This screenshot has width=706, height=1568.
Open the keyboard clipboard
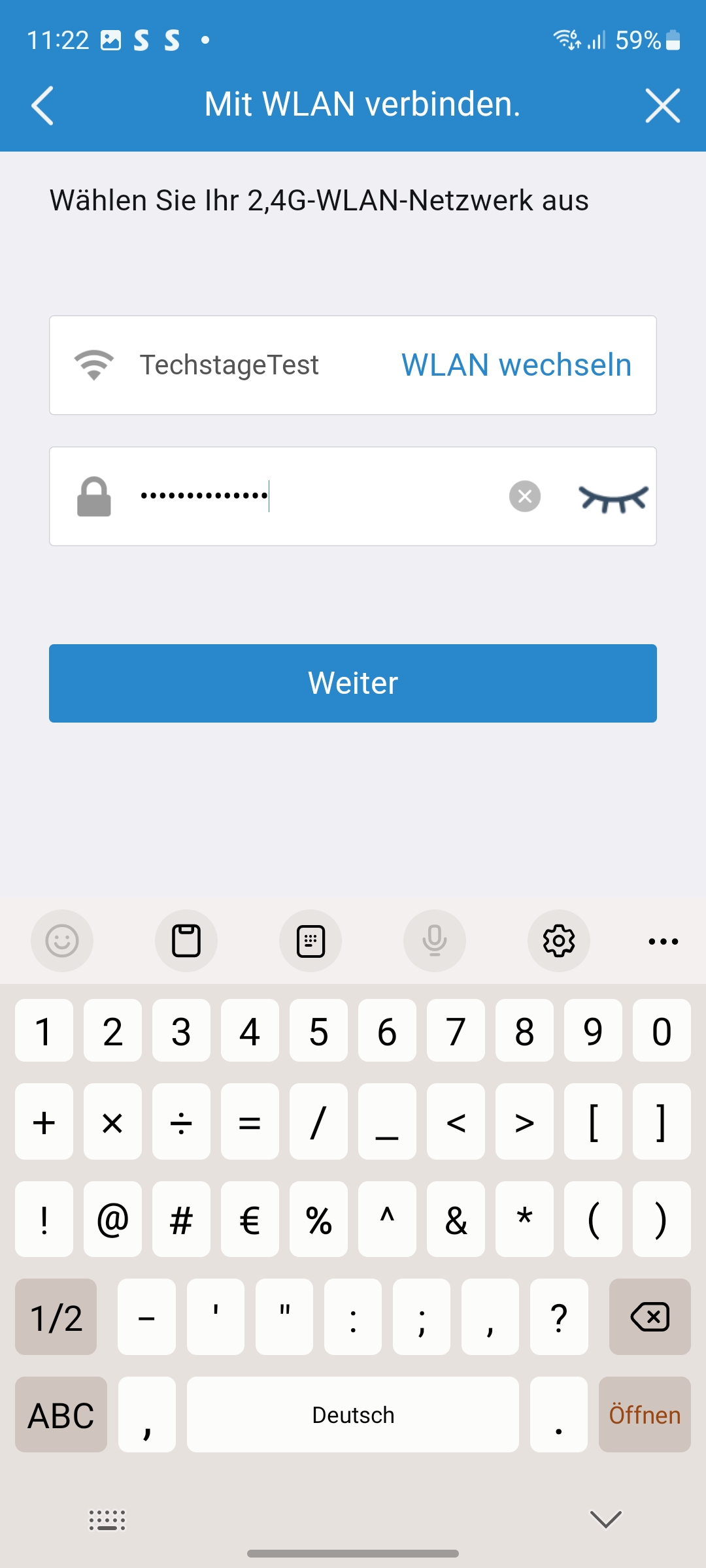pyautogui.click(x=186, y=941)
